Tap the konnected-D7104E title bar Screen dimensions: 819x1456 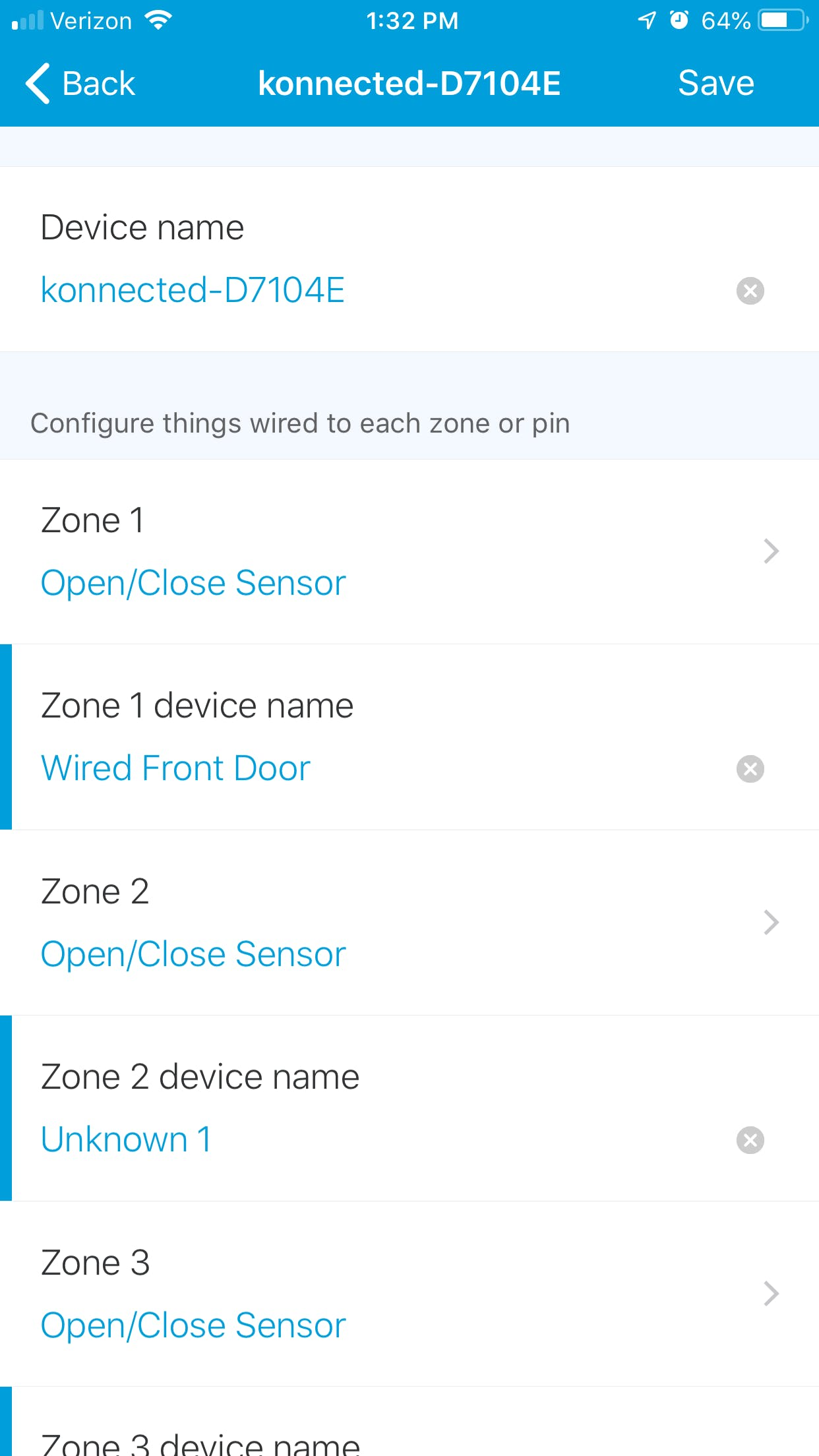pos(409,84)
